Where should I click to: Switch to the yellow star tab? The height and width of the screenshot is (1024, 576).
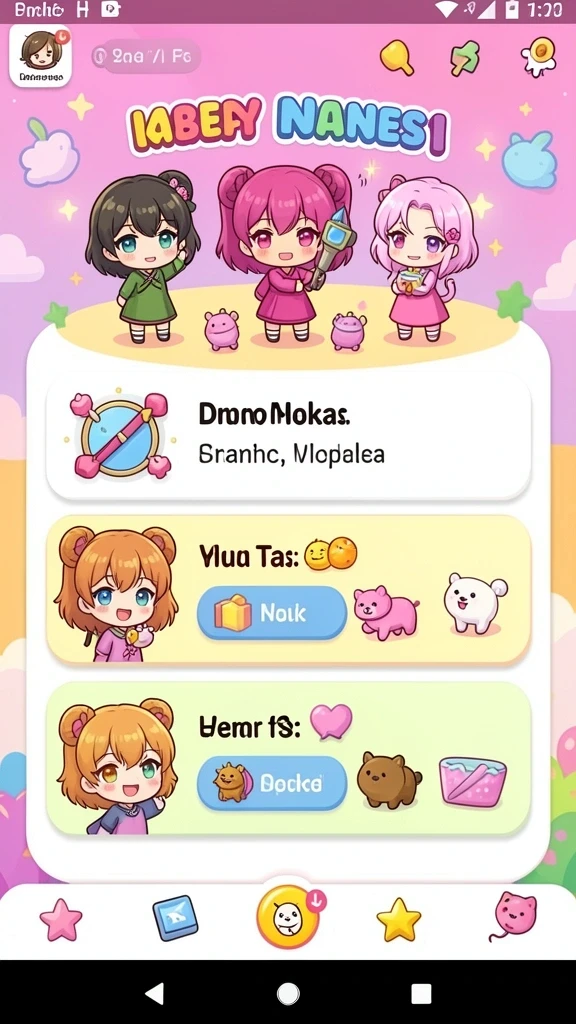399,918
